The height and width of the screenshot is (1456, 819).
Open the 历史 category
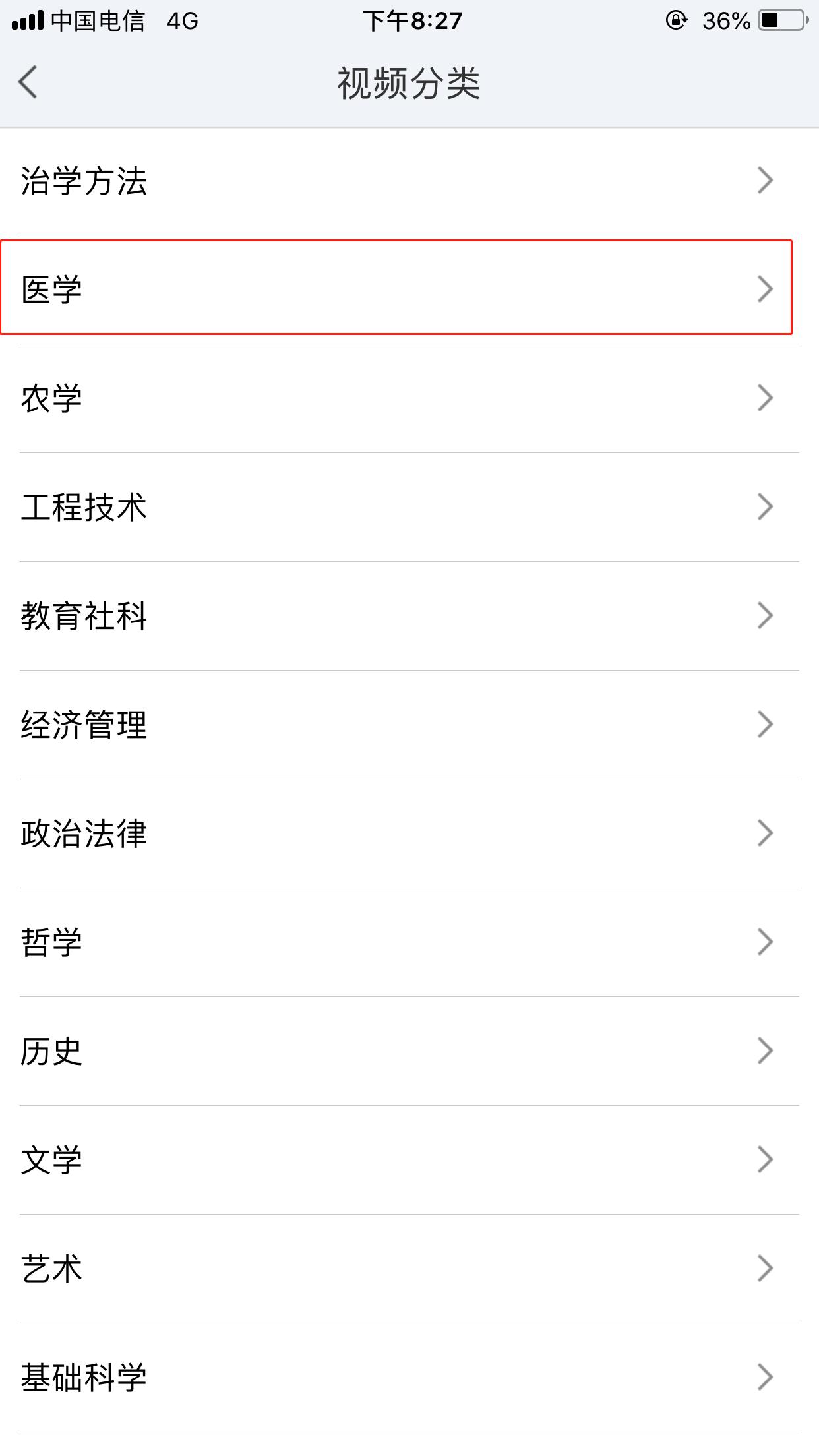pyautogui.click(x=409, y=1051)
